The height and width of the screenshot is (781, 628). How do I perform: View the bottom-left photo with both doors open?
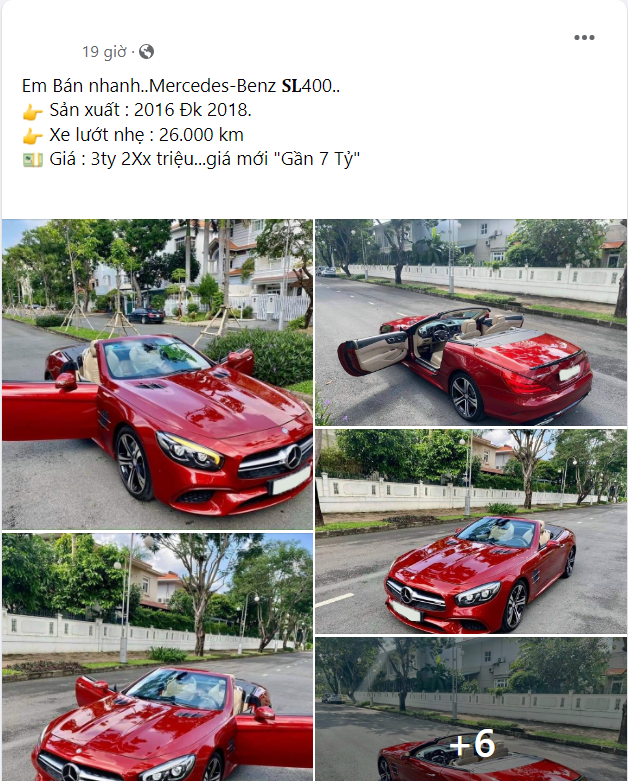[157, 657]
